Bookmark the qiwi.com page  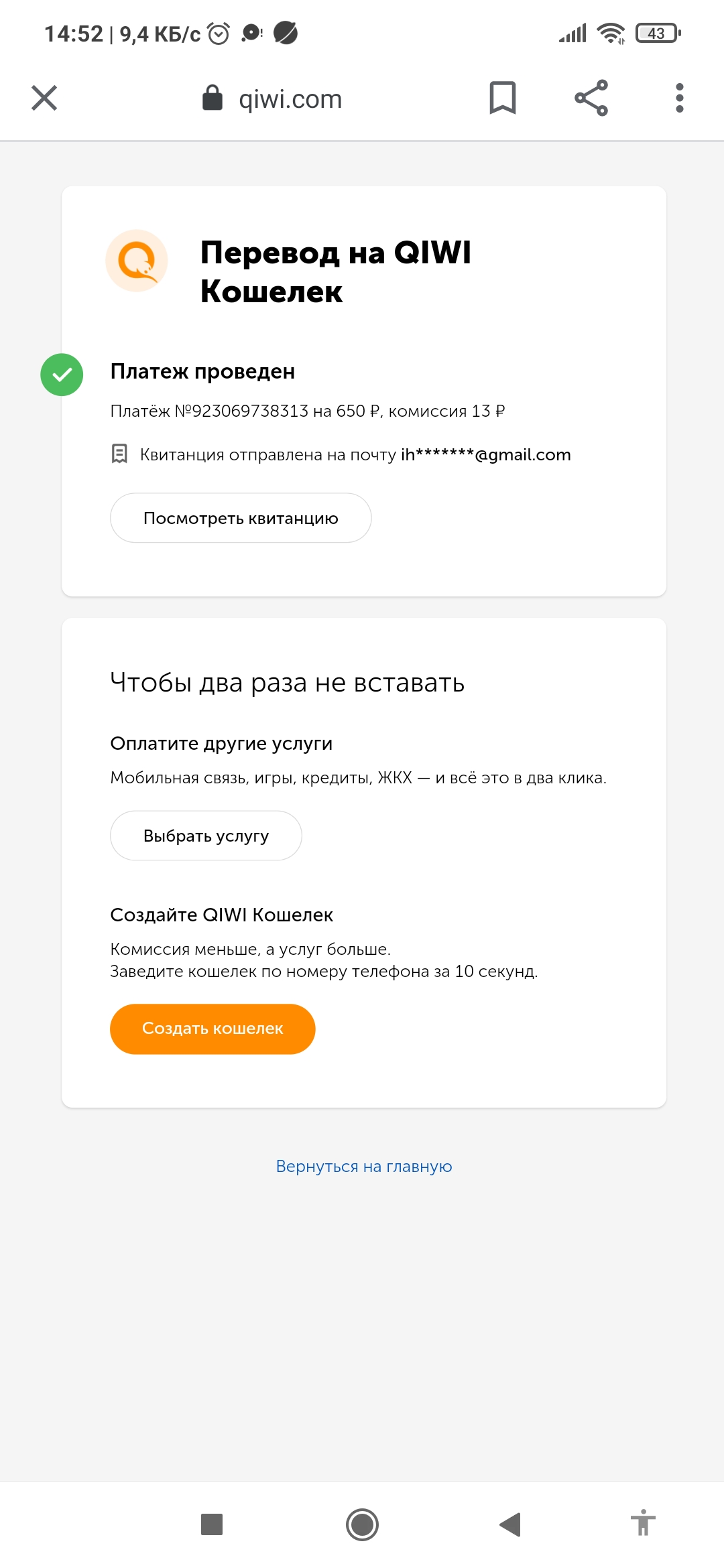[502, 98]
